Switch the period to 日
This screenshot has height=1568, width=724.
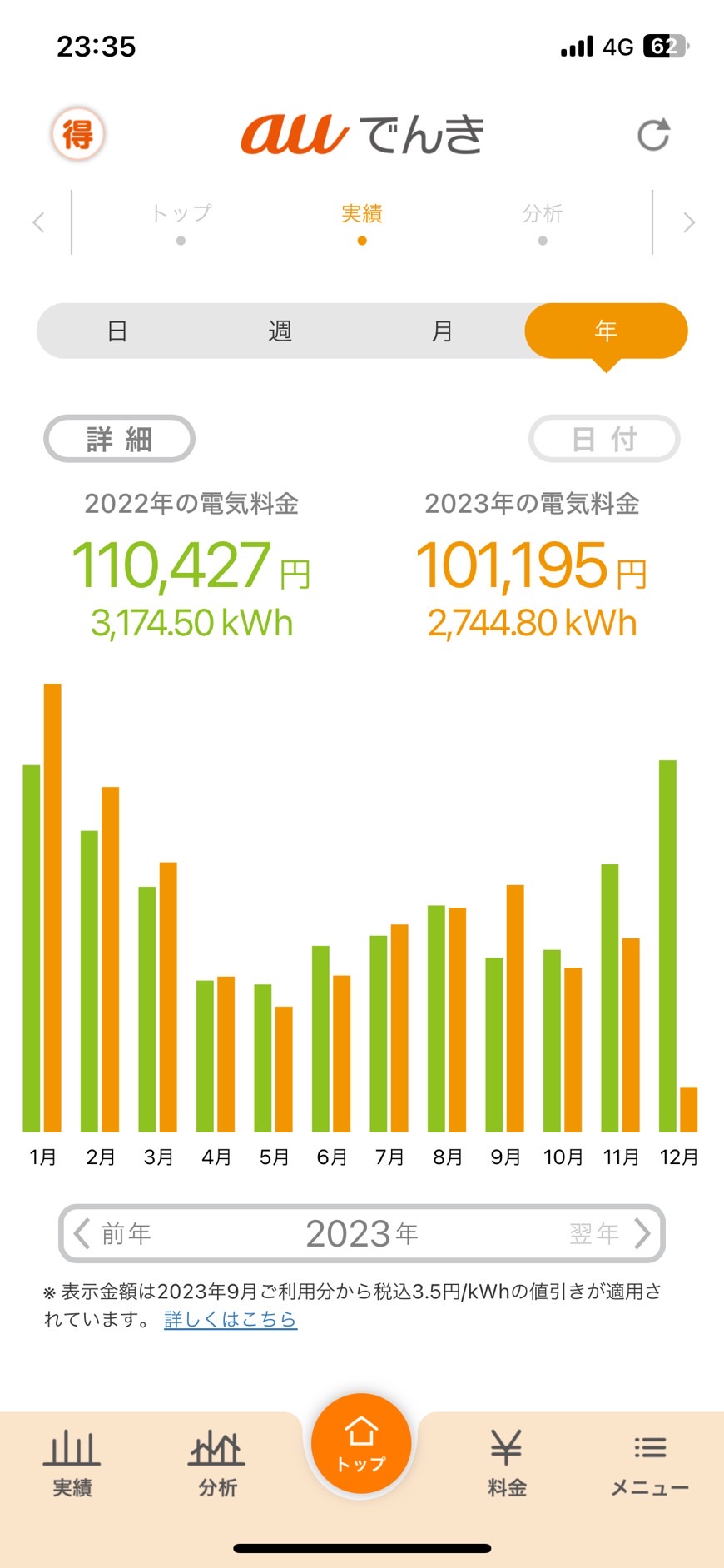tap(117, 331)
